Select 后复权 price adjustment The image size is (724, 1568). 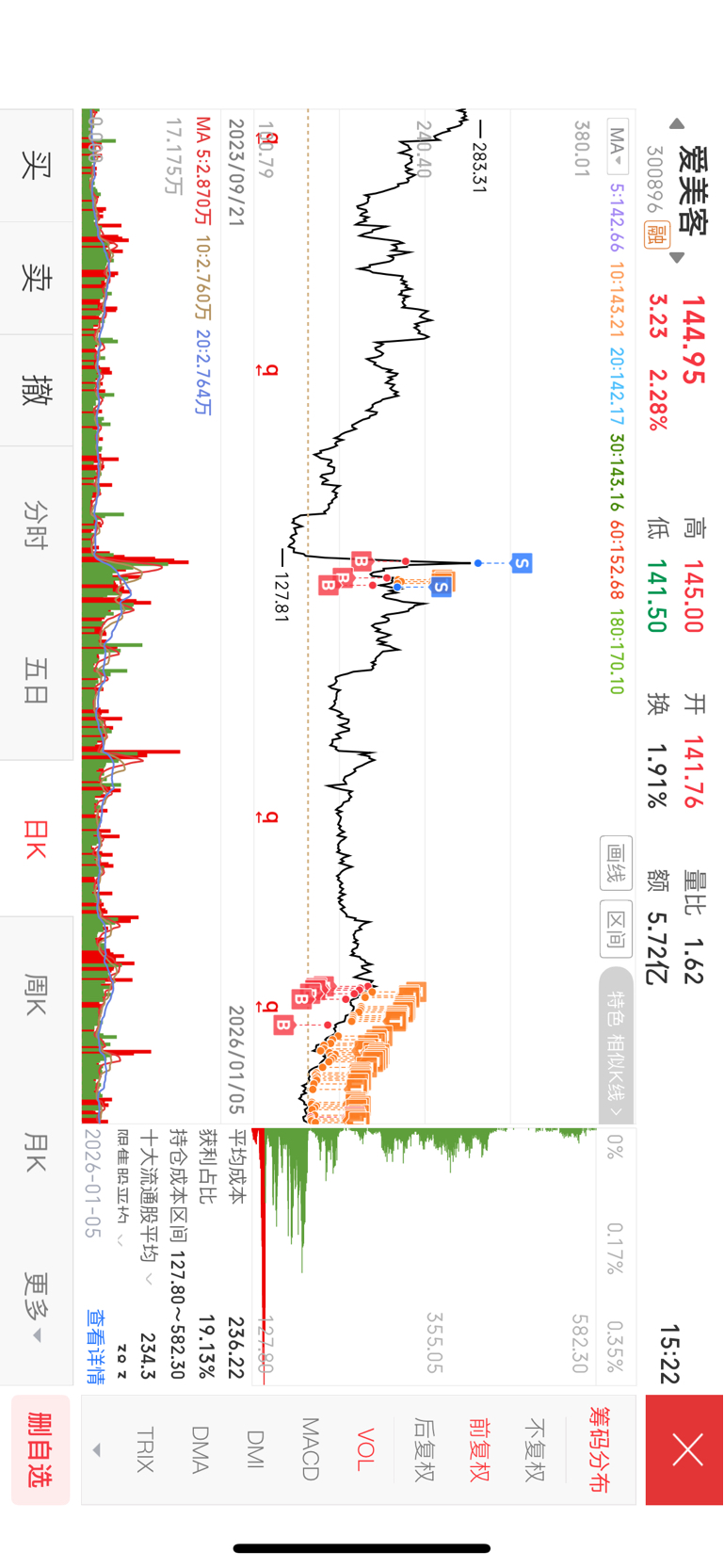[x=424, y=1449]
